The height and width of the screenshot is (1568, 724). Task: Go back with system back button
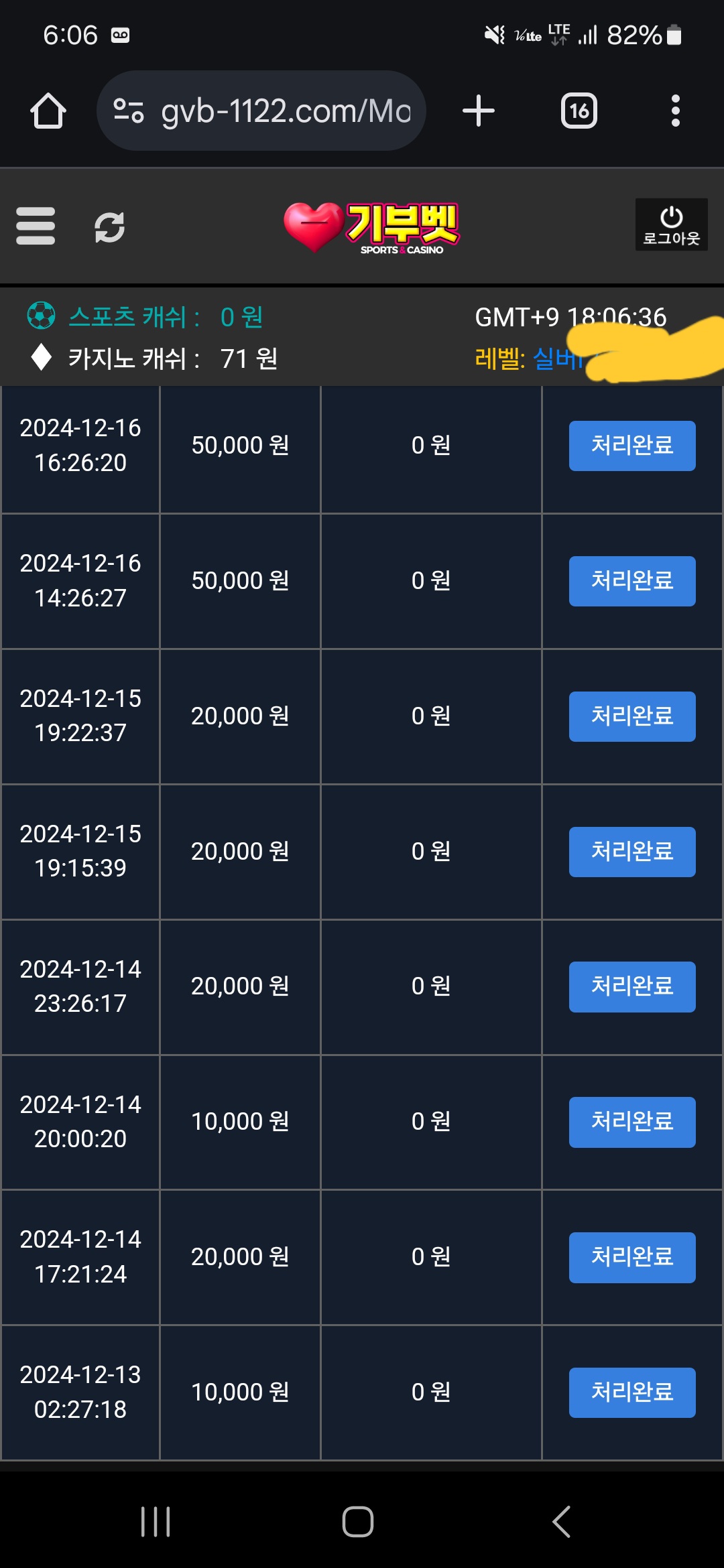(562, 1522)
